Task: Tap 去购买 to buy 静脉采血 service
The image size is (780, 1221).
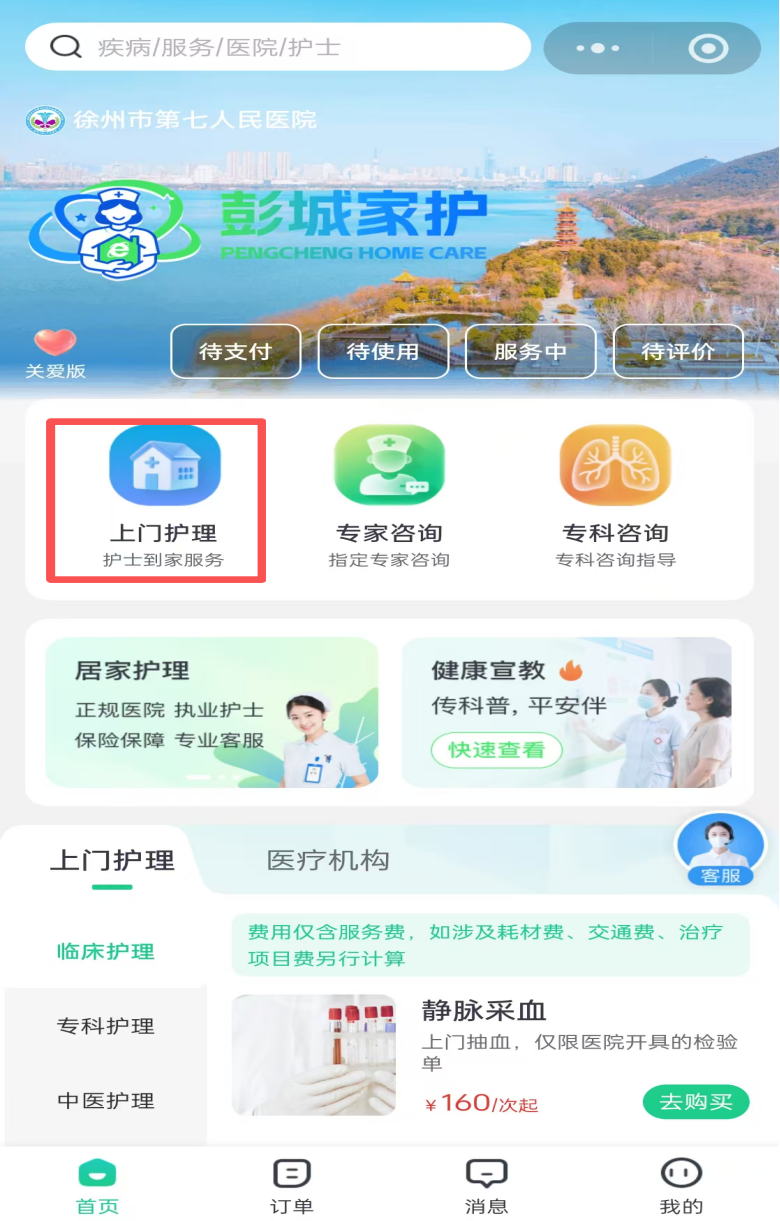Action: [x=695, y=1102]
